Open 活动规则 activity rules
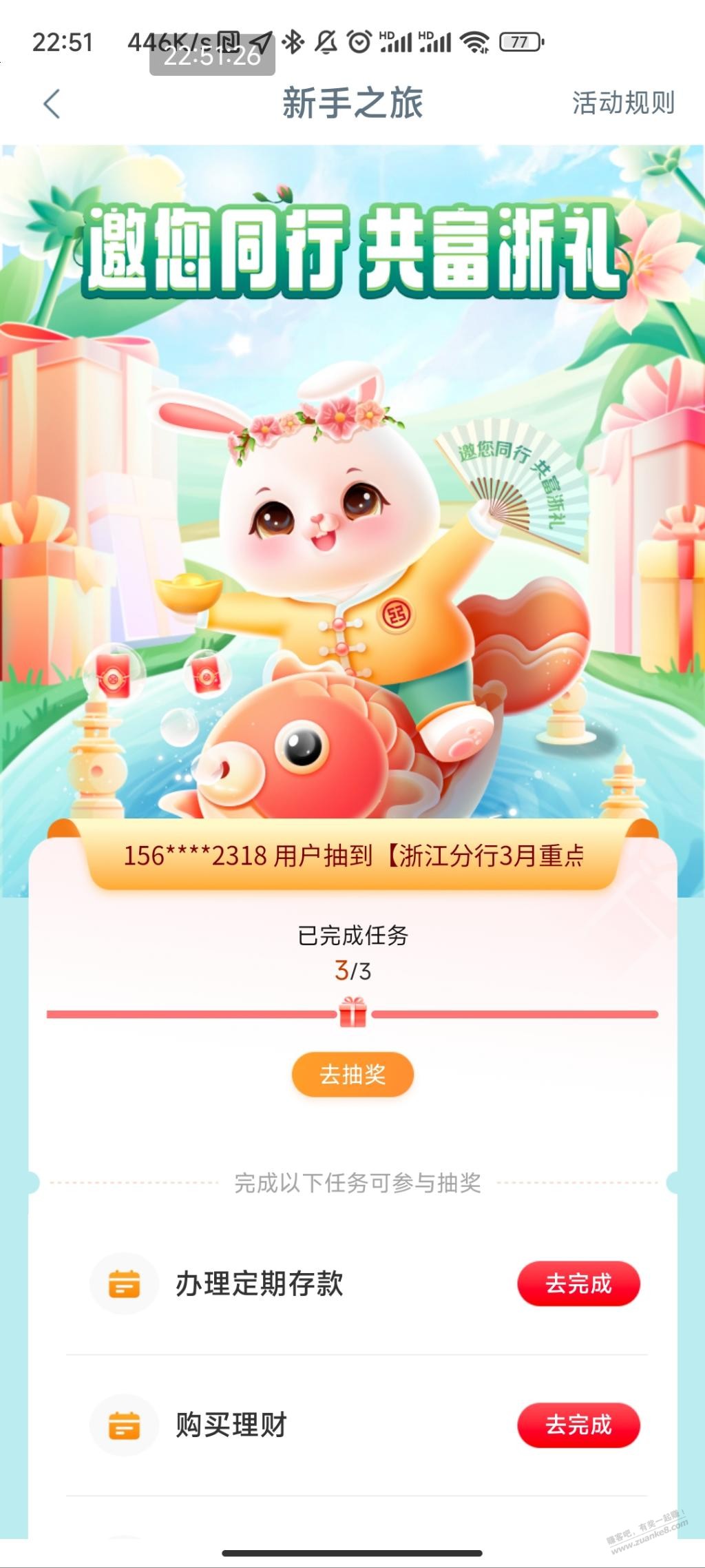This screenshot has width=705, height=1568. click(x=623, y=103)
